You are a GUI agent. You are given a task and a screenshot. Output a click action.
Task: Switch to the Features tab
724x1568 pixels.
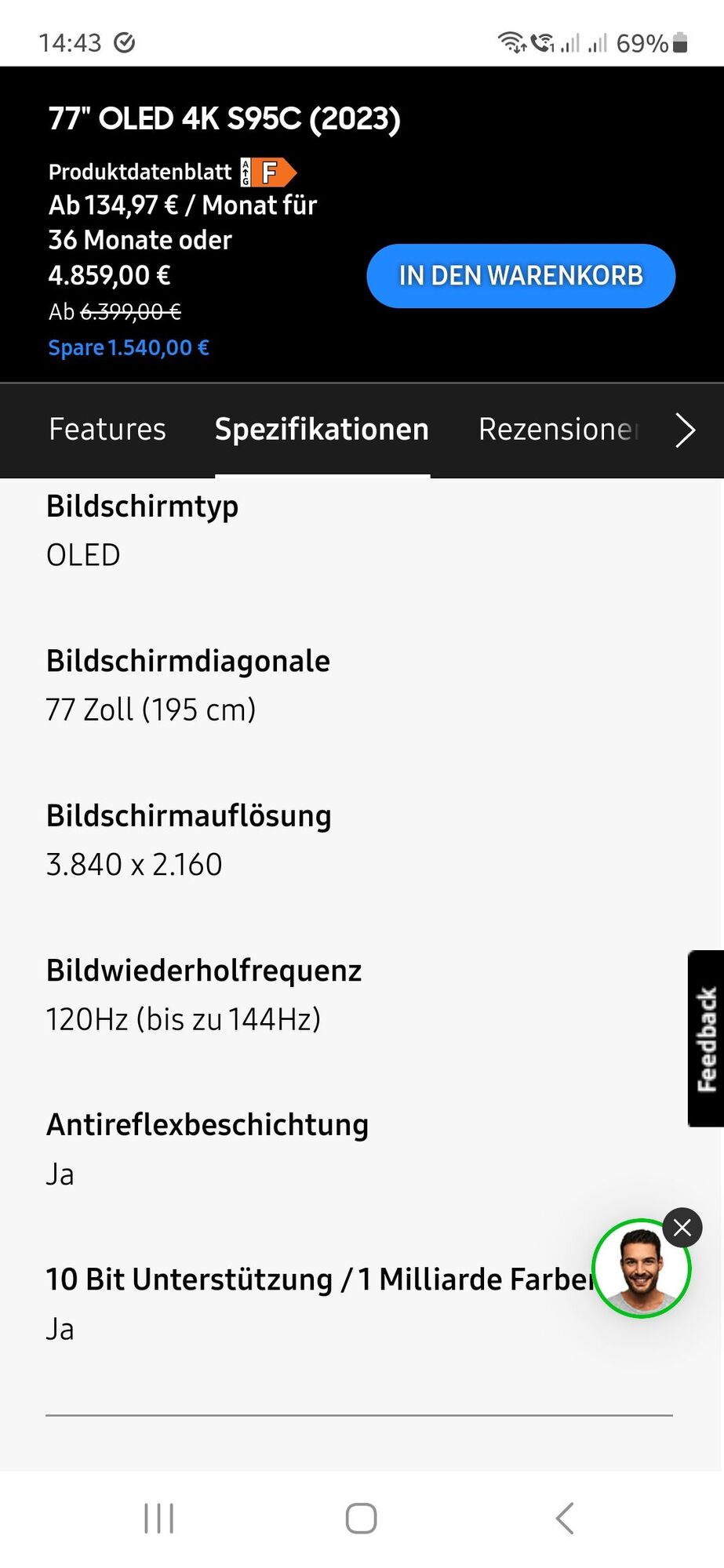click(x=107, y=430)
